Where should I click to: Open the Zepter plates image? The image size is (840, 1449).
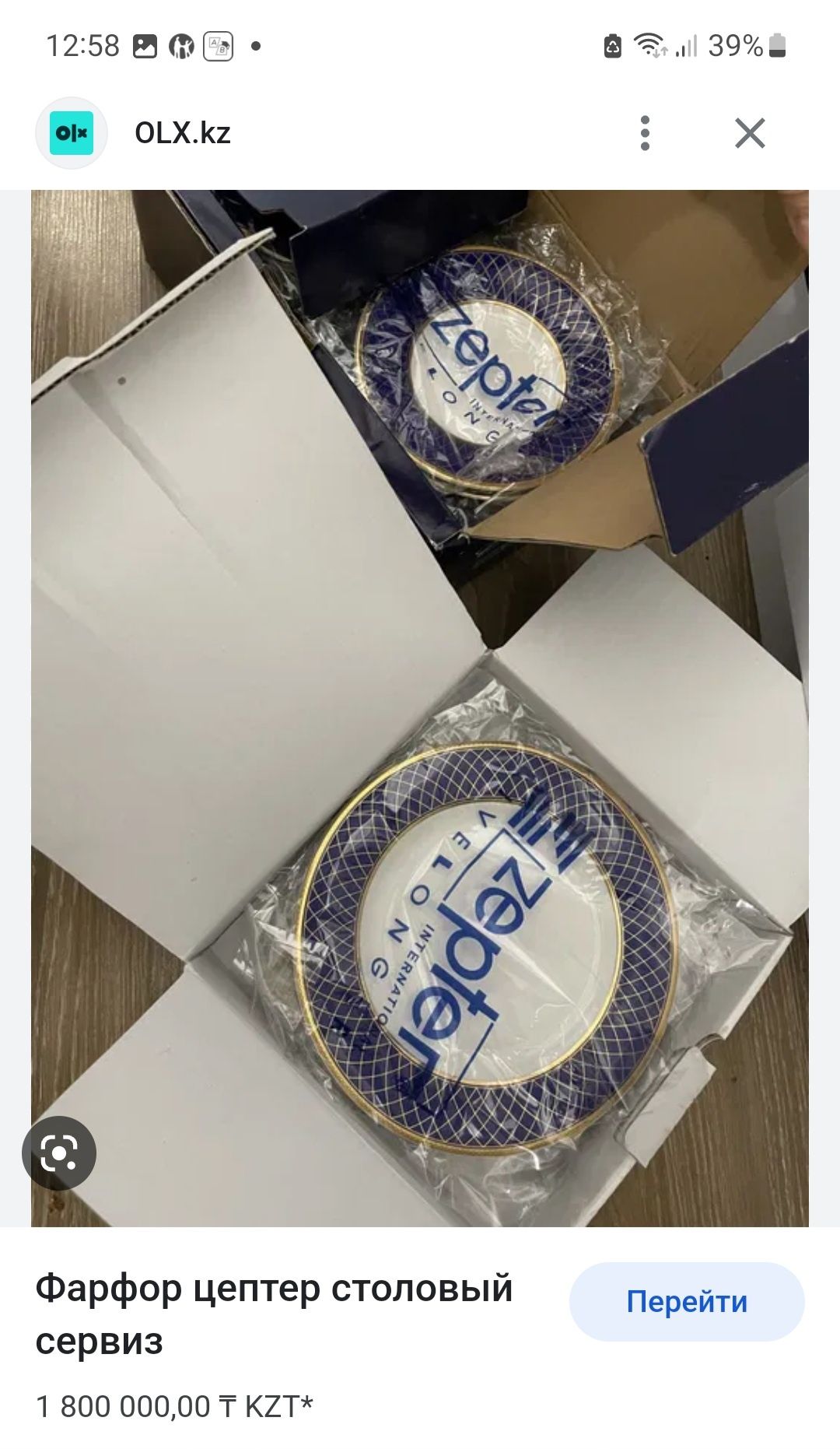coord(420,708)
